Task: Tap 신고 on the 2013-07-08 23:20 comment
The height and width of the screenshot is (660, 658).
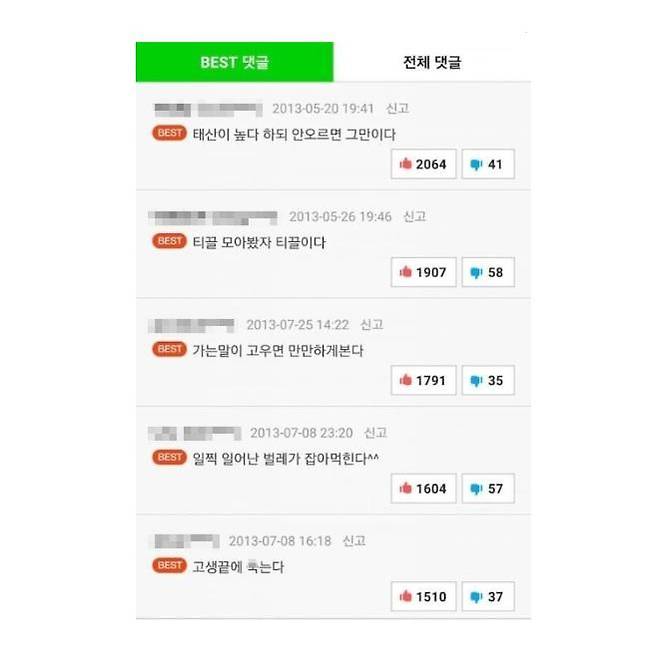Action: 375,433
